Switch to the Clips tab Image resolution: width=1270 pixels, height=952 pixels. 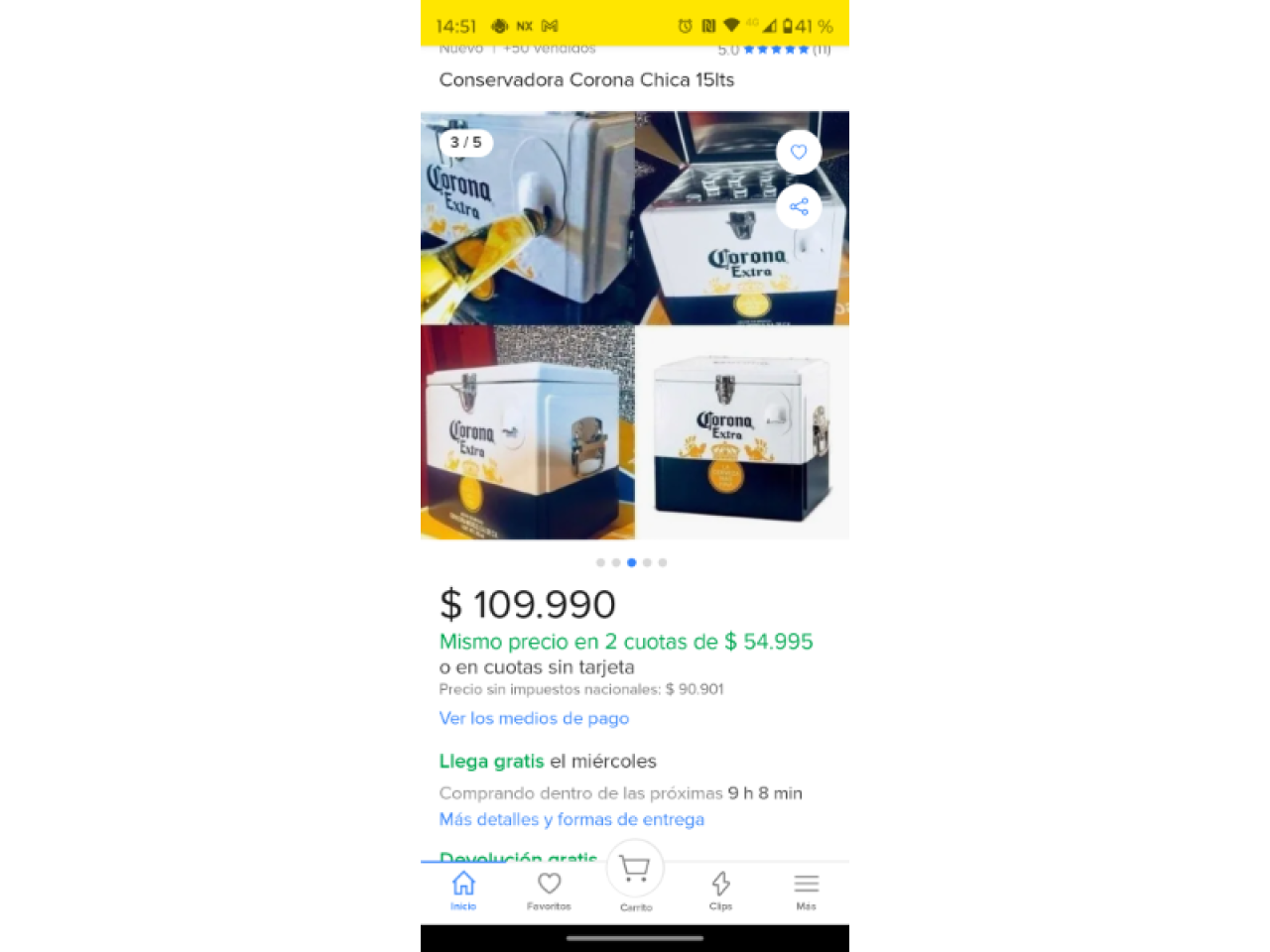[x=720, y=890]
